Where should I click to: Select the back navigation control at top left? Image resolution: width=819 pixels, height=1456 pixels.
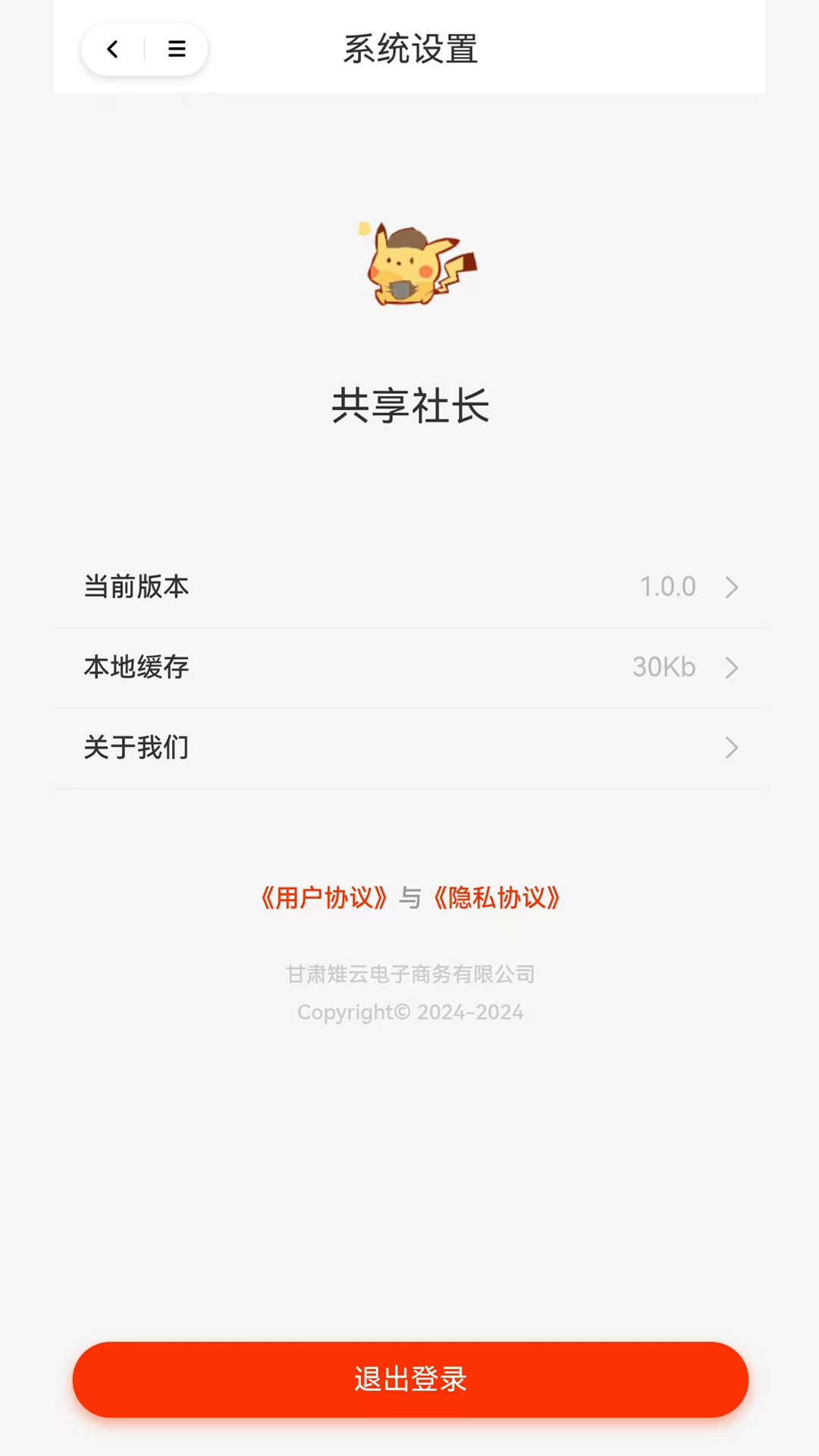pos(111,49)
